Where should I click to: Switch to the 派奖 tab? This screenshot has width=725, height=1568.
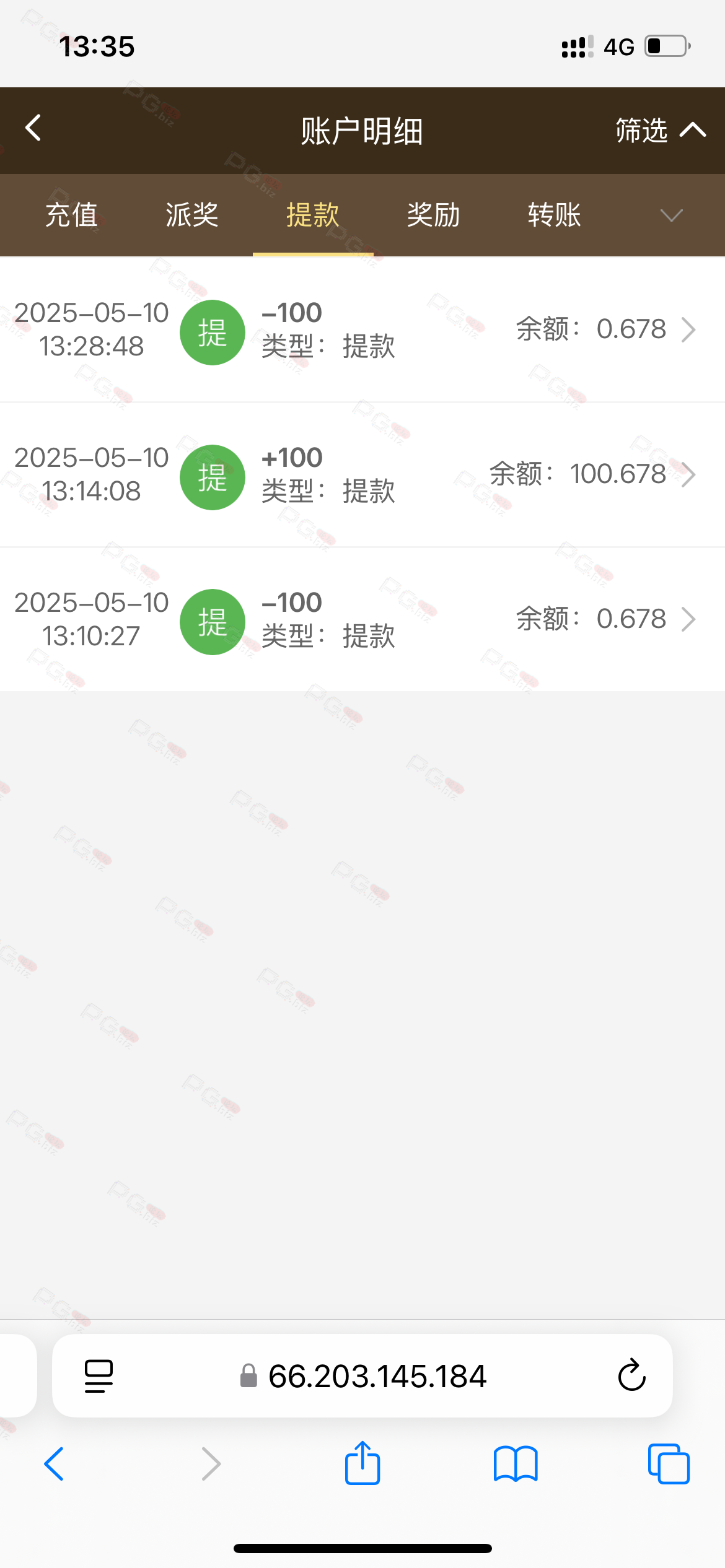(x=192, y=215)
